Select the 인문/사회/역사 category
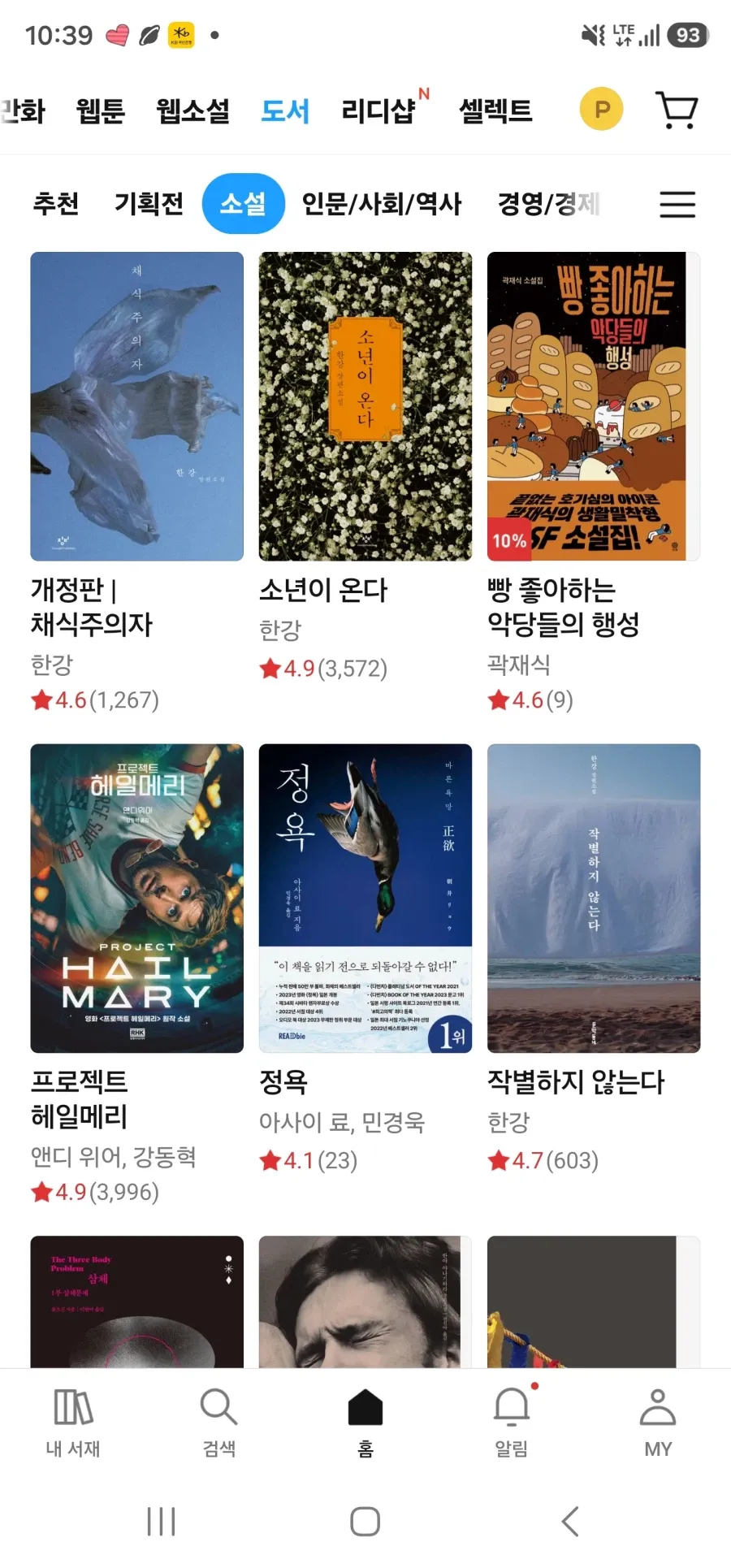The width and height of the screenshot is (731, 1568). point(382,203)
